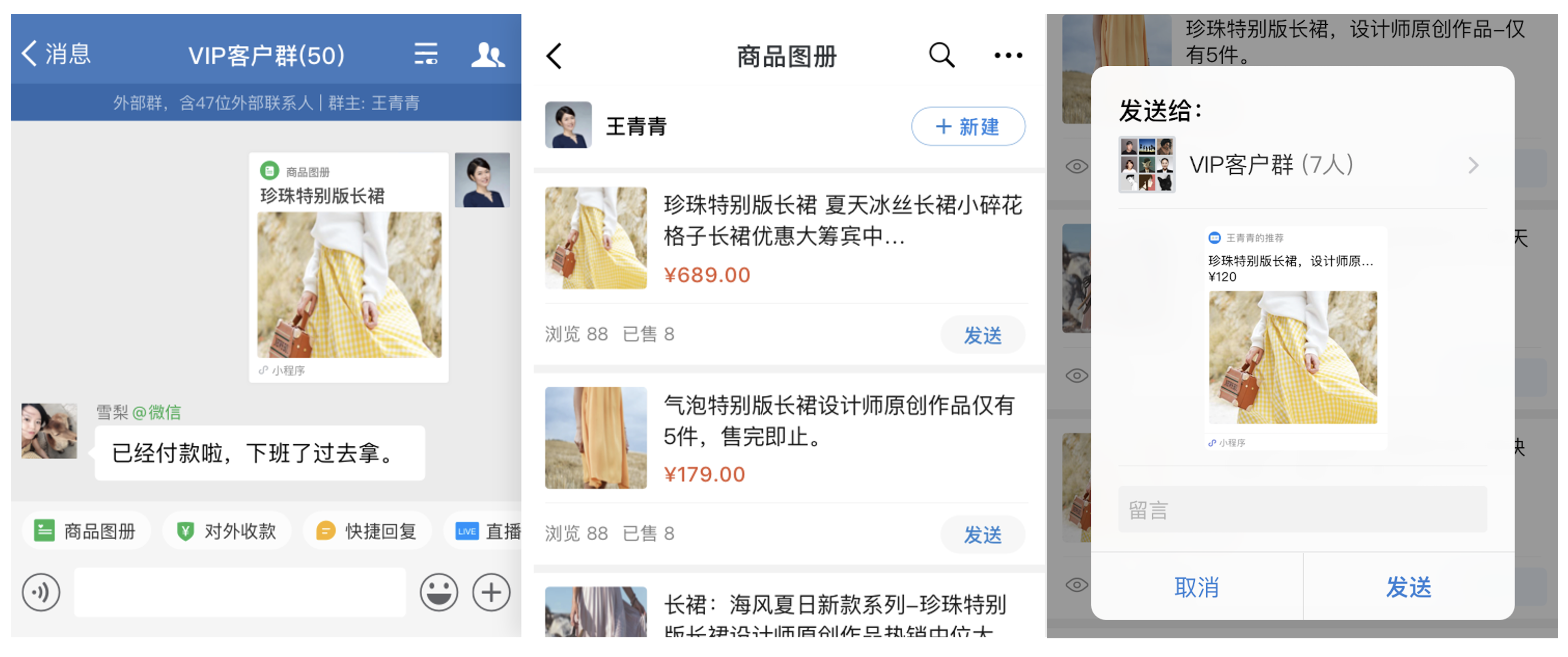Screen dimensions: 1568x657
Task: Open the 对外收款 chip
Action: 227,531
